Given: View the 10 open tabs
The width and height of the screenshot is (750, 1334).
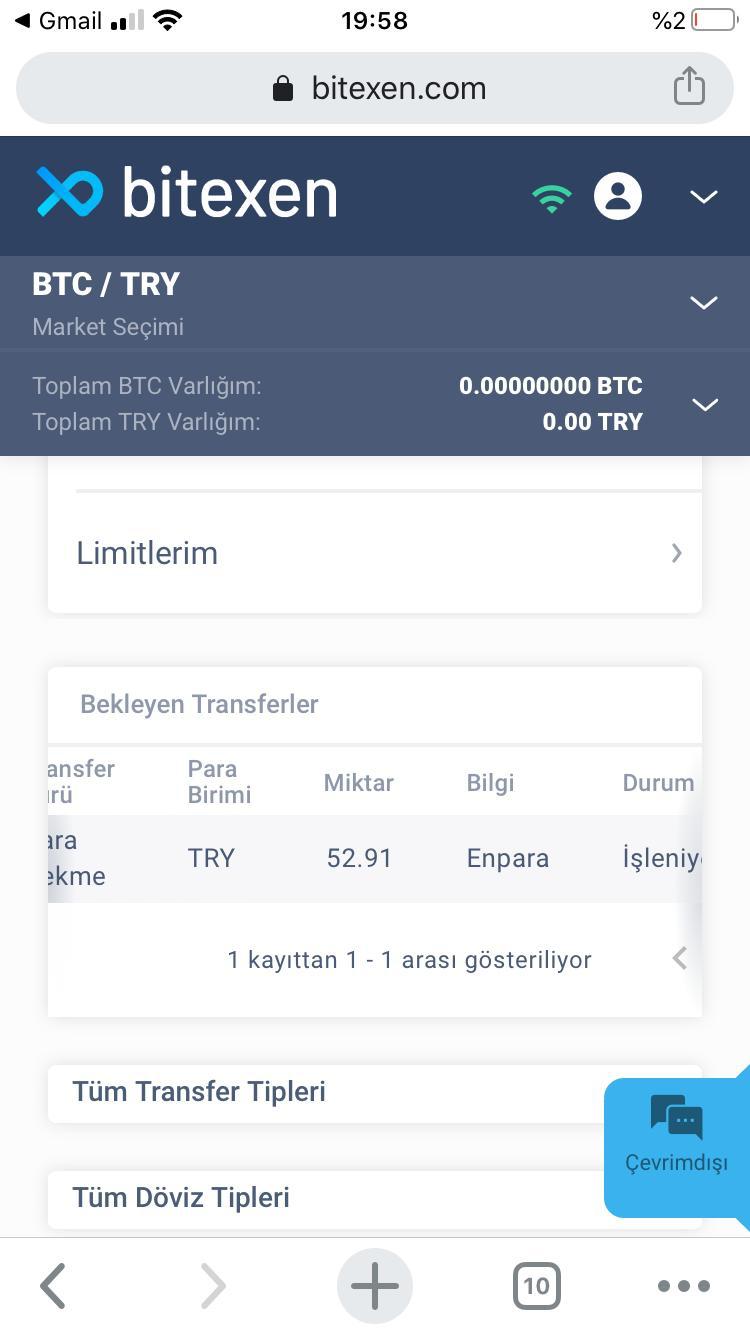Looking at the screenshot, I should pos(537,1286).
